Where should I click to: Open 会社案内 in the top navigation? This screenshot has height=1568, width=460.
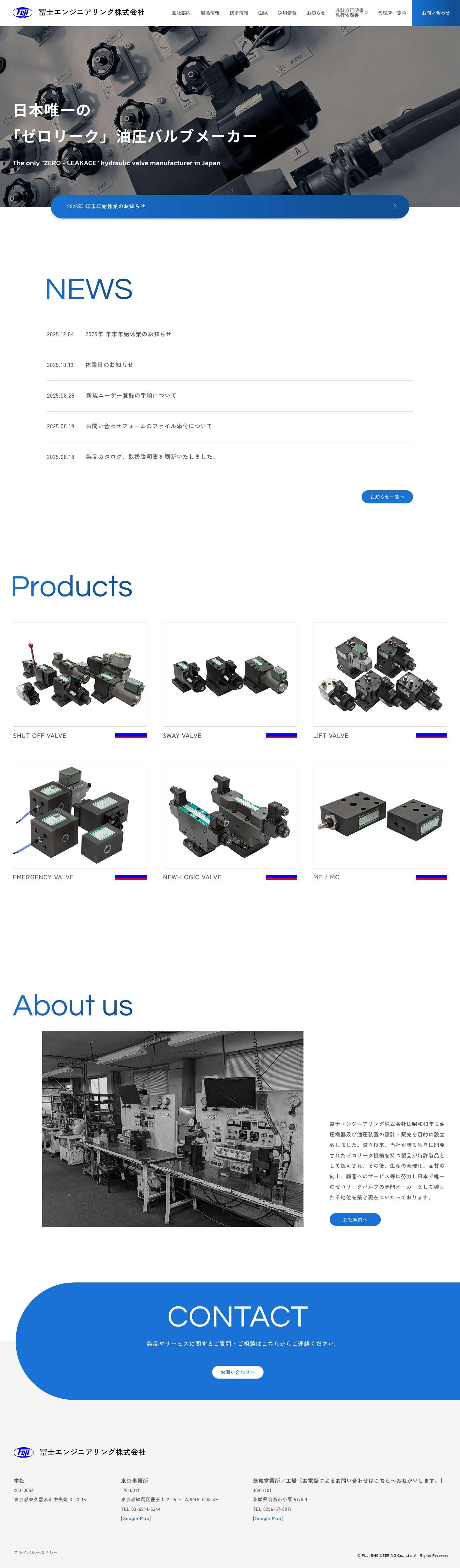(x=181, y=13)
